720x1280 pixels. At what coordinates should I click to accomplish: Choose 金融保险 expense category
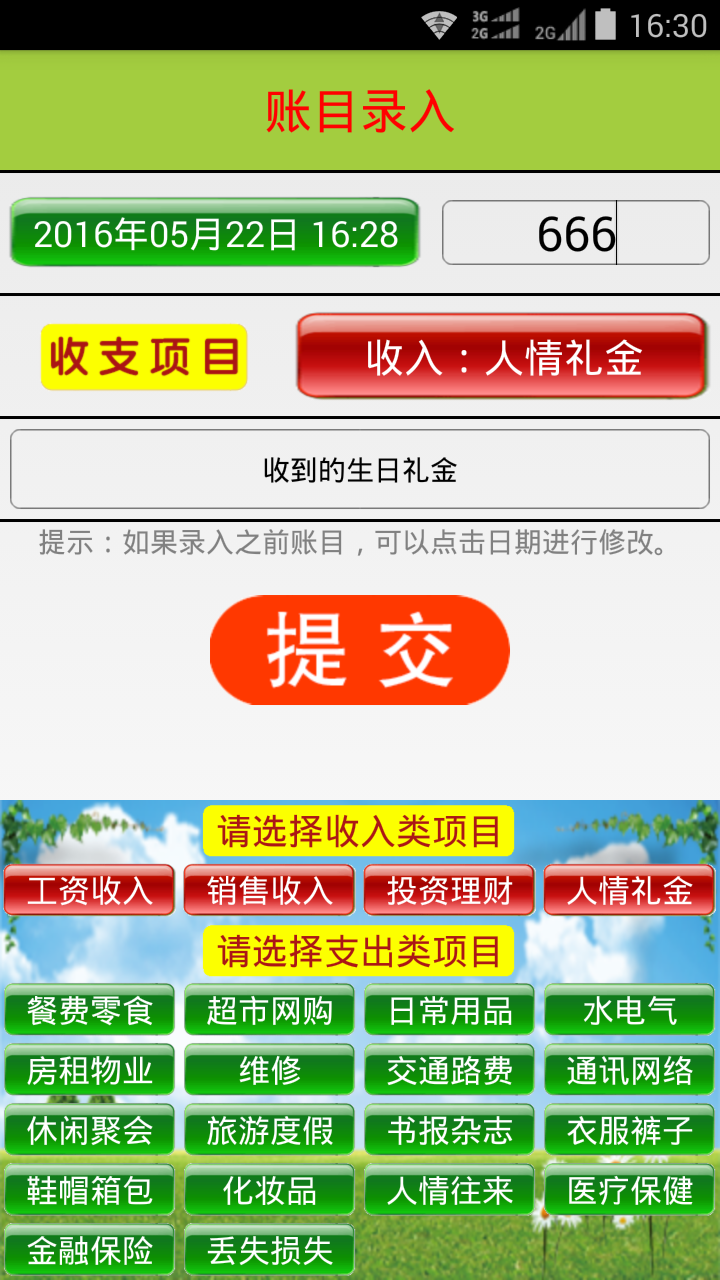coord(89,1250)
